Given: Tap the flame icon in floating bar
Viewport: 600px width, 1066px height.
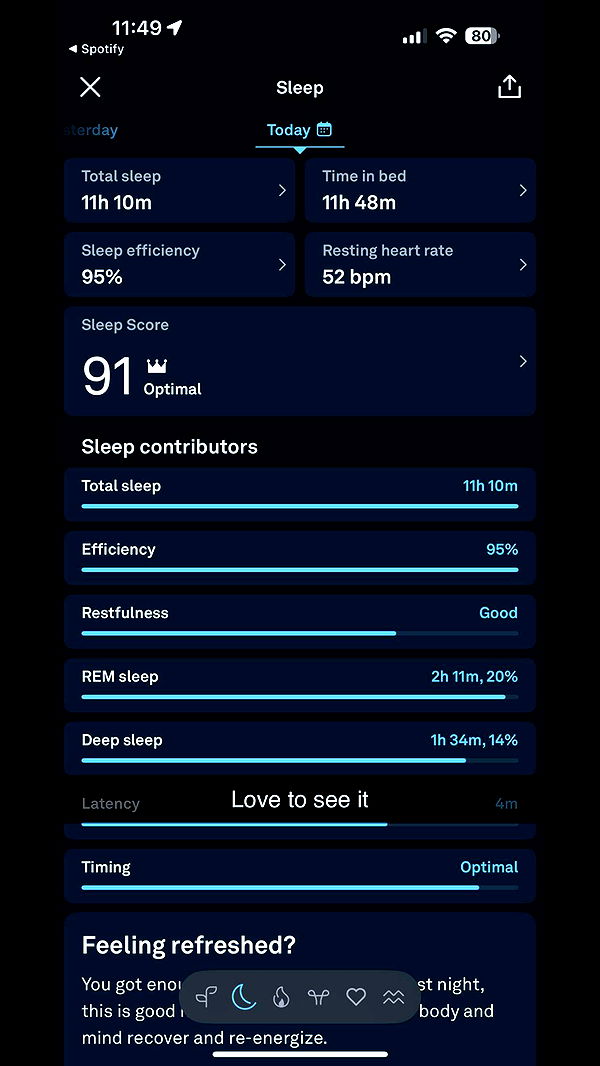Looking at the screenshot, I should (x=282, y=996).
